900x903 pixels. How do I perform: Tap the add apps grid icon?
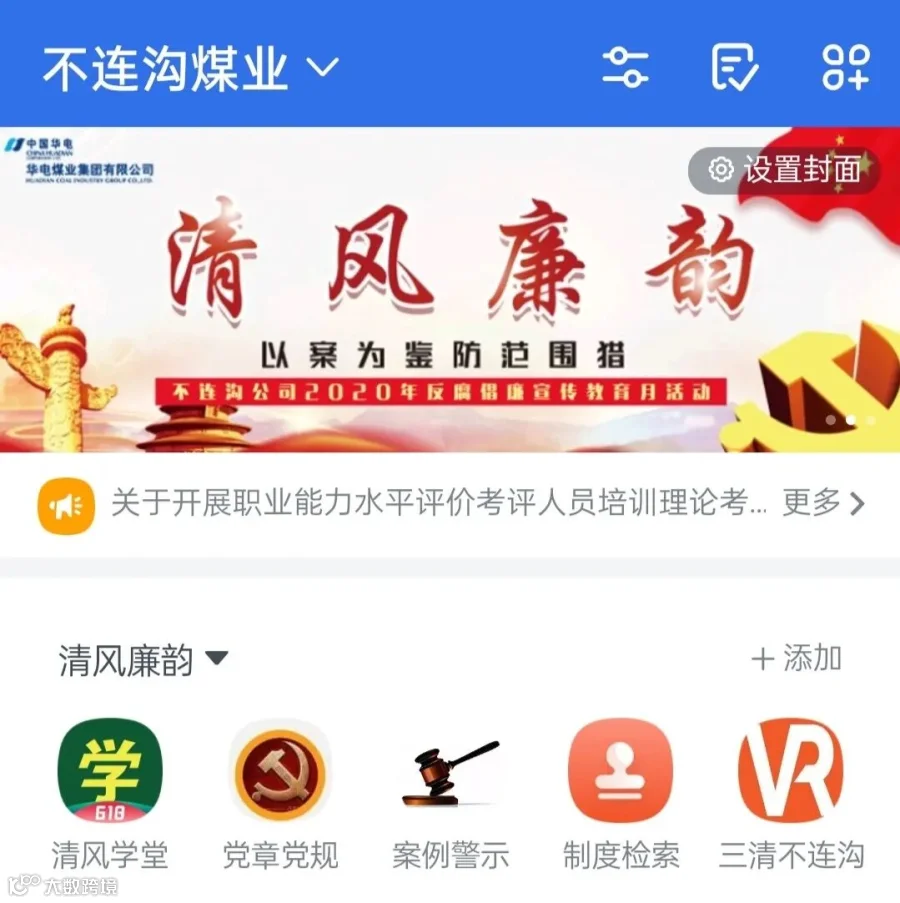[846, 67]
